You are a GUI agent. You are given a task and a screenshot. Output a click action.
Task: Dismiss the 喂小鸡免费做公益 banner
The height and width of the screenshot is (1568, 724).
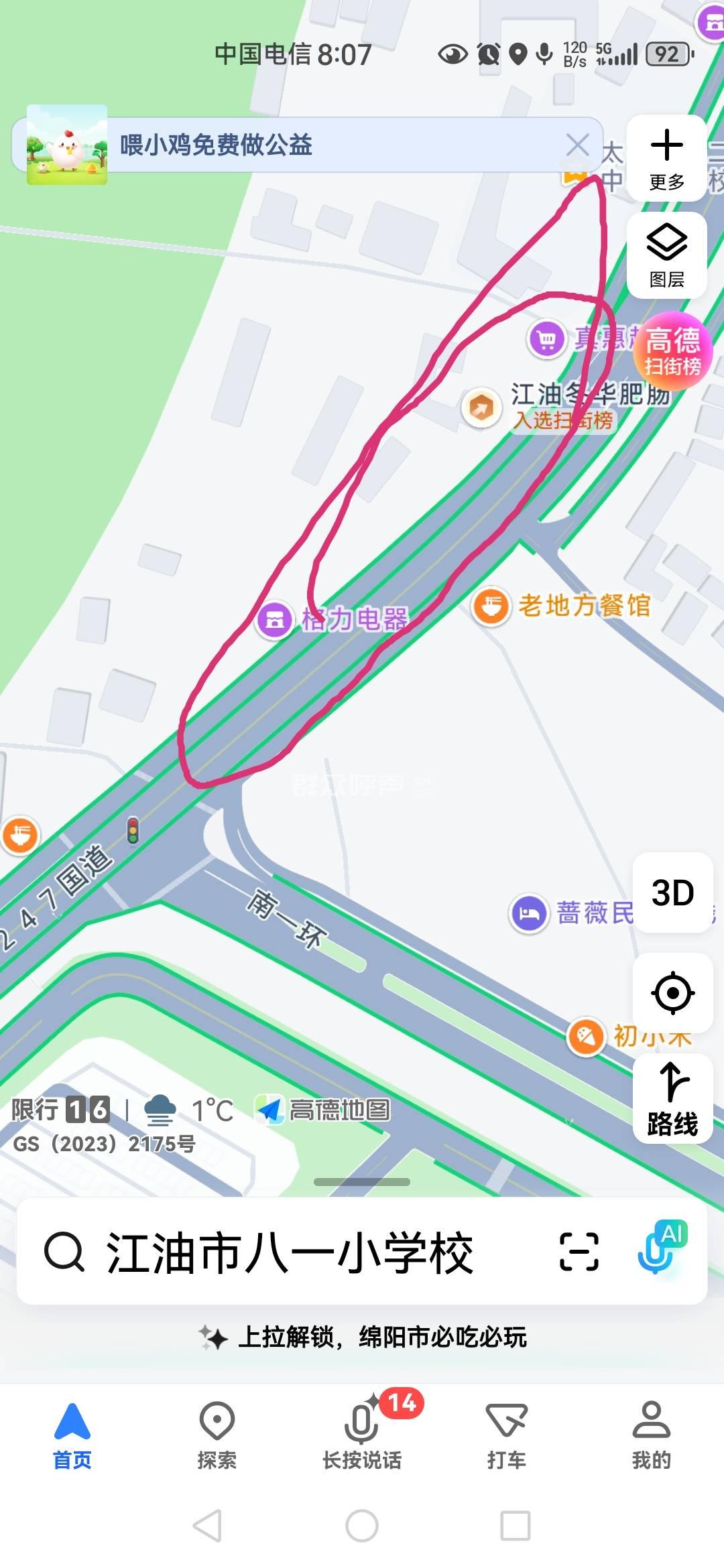577,145
